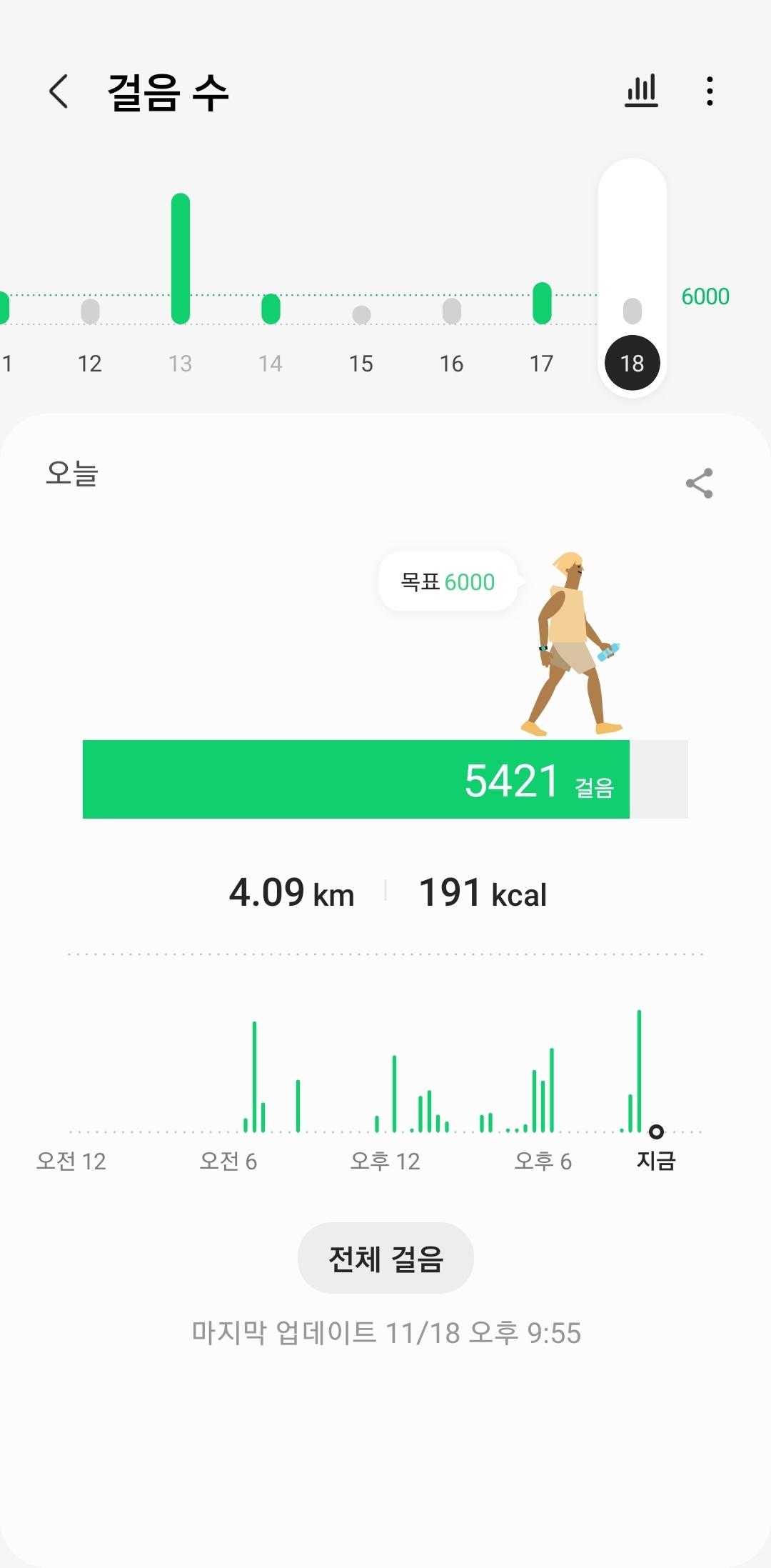
Task: Tap the 목표 6000 target bubble
Action: point(448,581)
